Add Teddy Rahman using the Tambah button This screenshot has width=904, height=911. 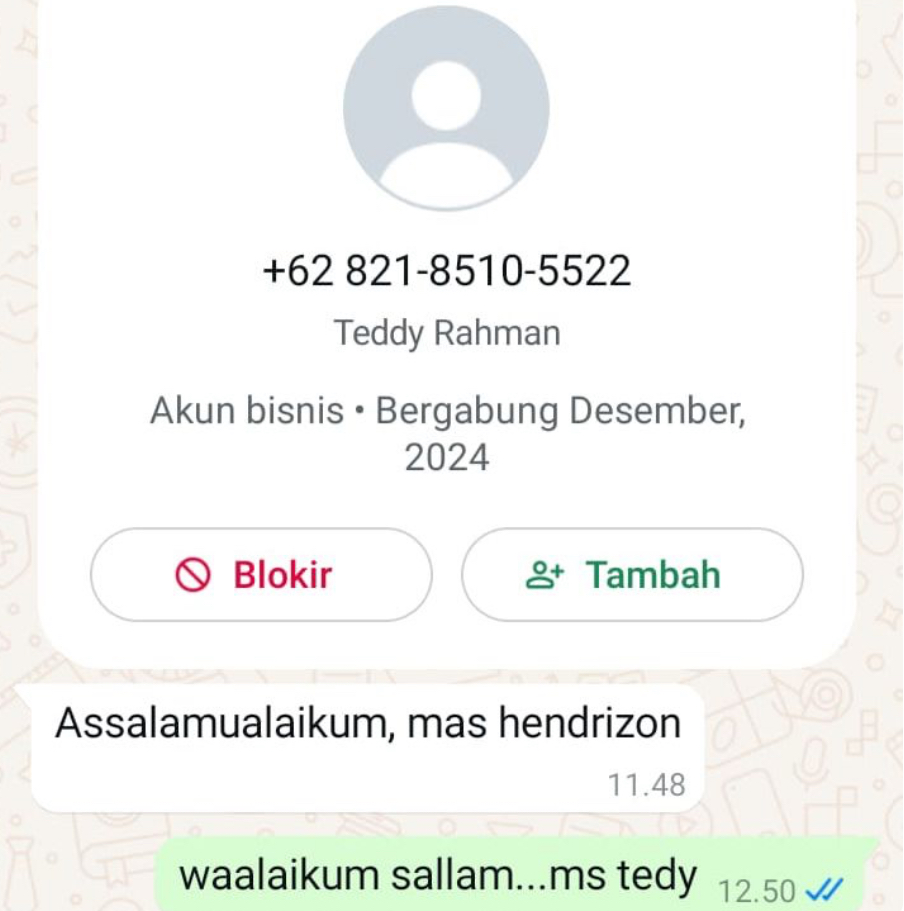click(630, 574)
